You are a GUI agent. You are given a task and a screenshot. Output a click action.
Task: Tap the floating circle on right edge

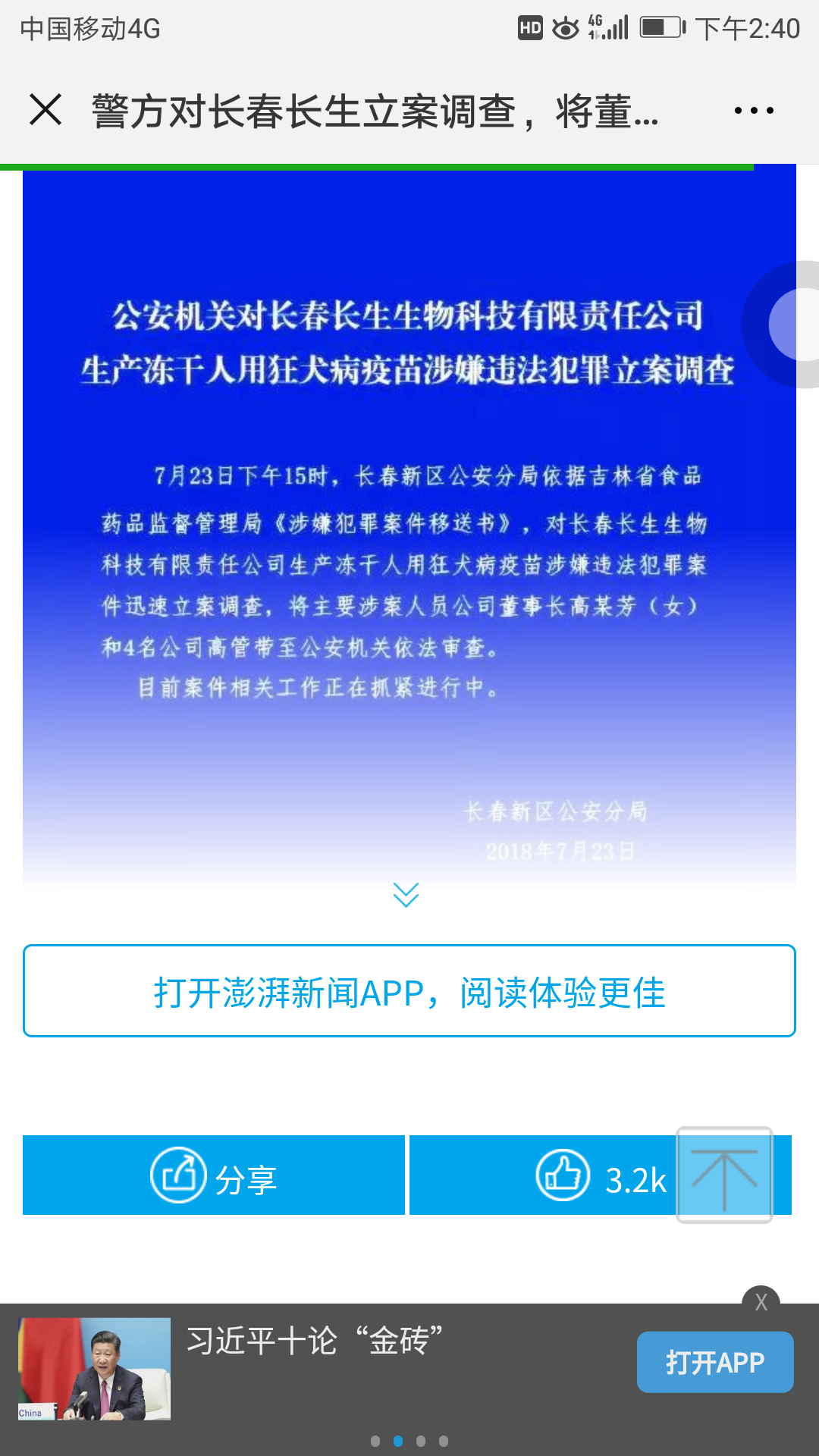click(x=792, y=325)
